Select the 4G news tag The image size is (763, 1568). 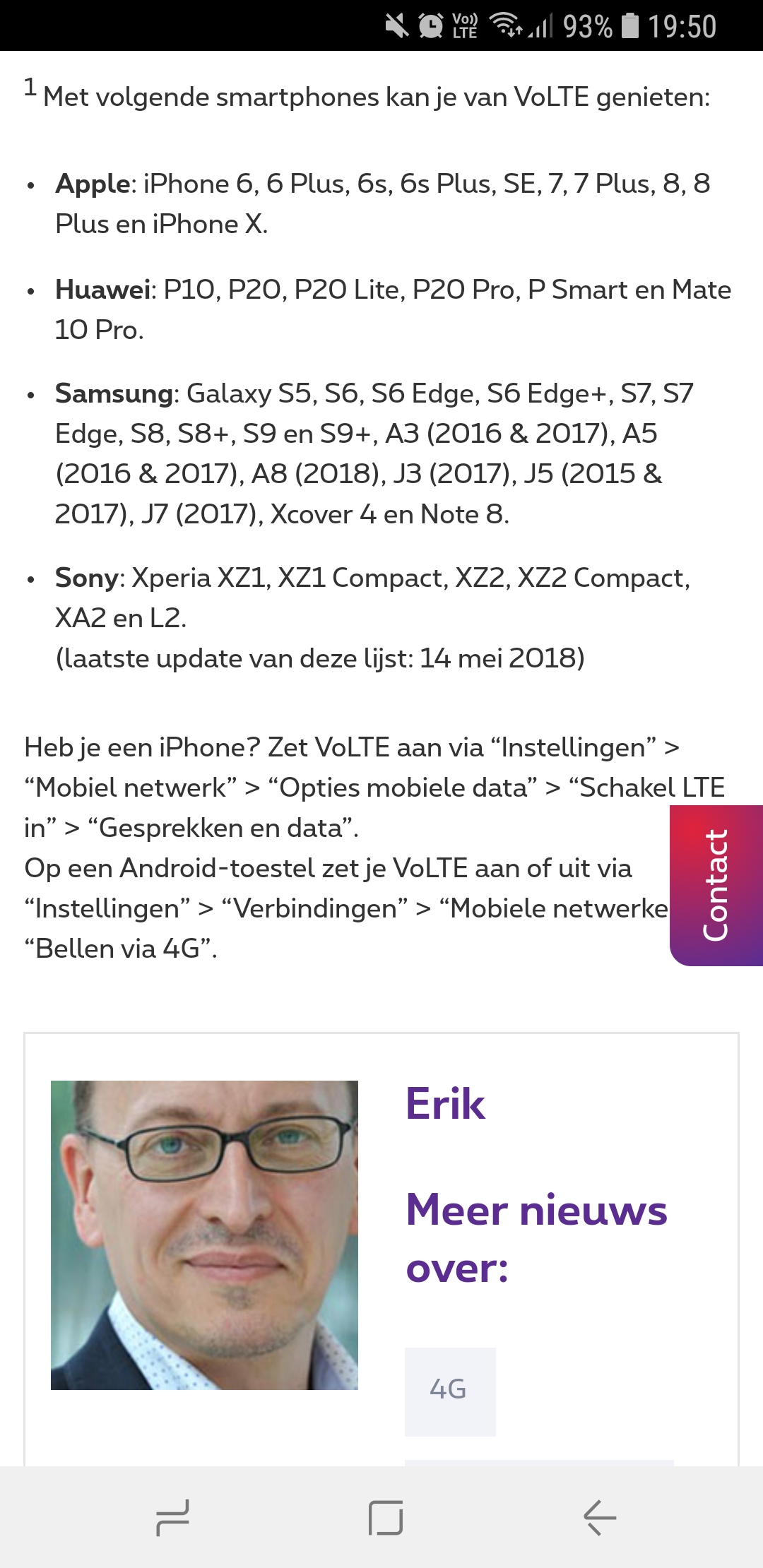[449, 1391]
